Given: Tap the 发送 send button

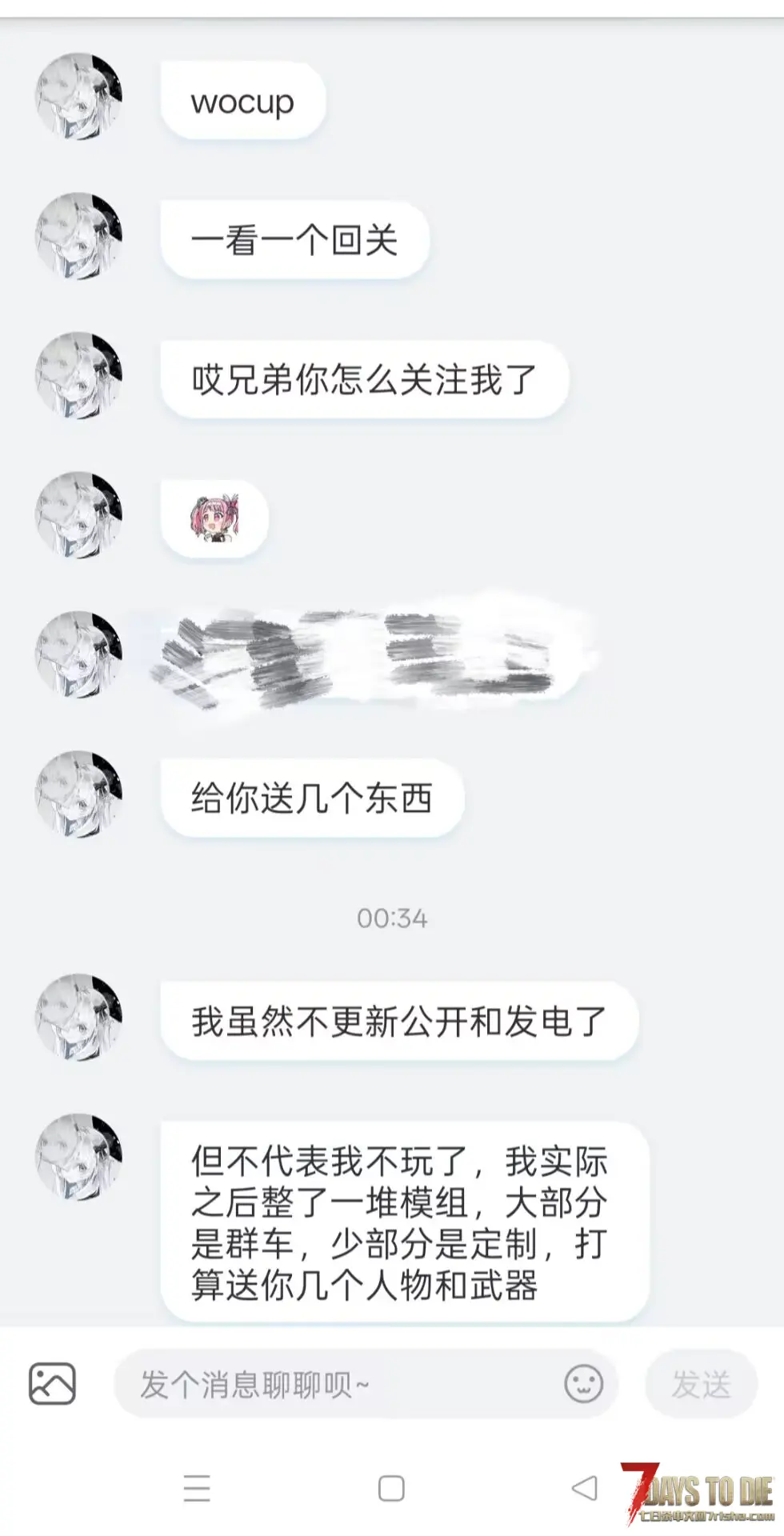Looking at the screenshot, I should click(701, 1384).
